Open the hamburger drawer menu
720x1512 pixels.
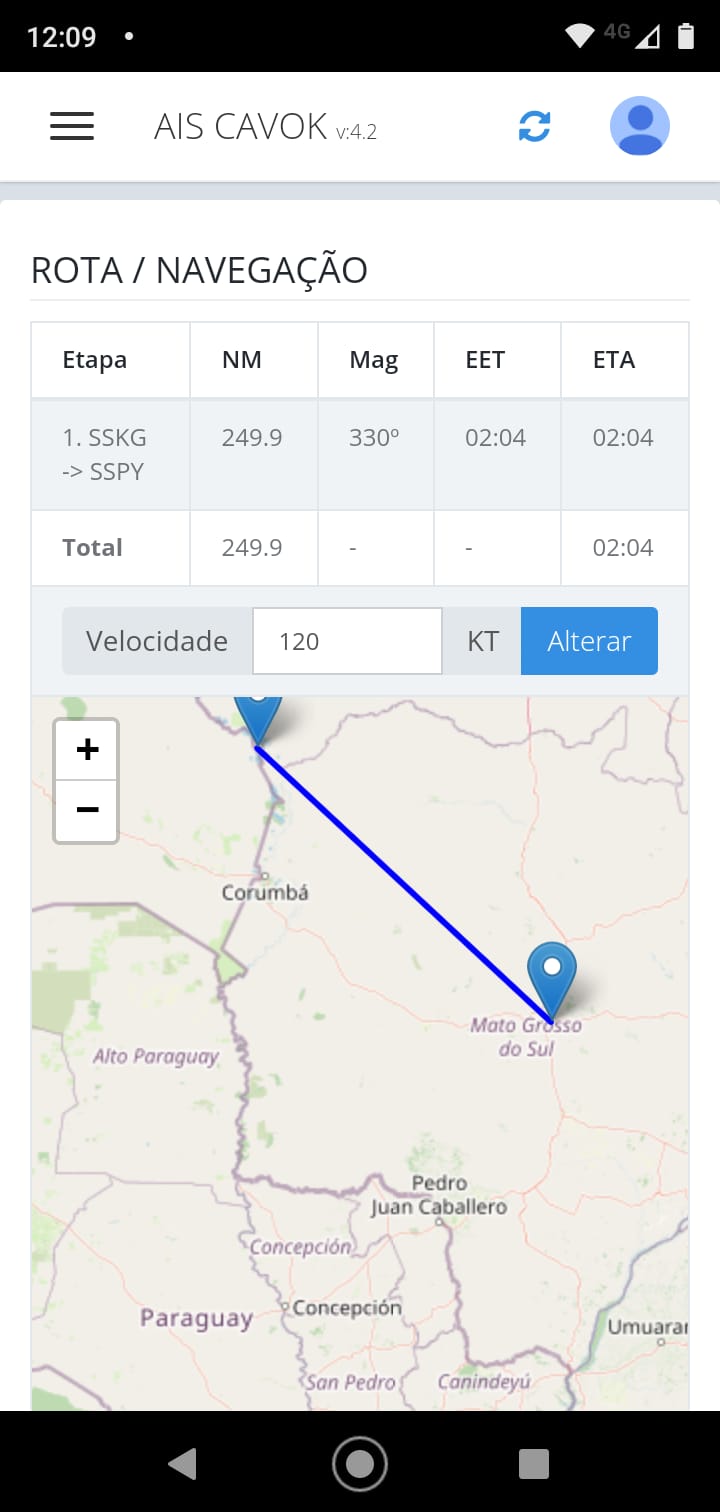pyautogui.click(x=72, y=126)
